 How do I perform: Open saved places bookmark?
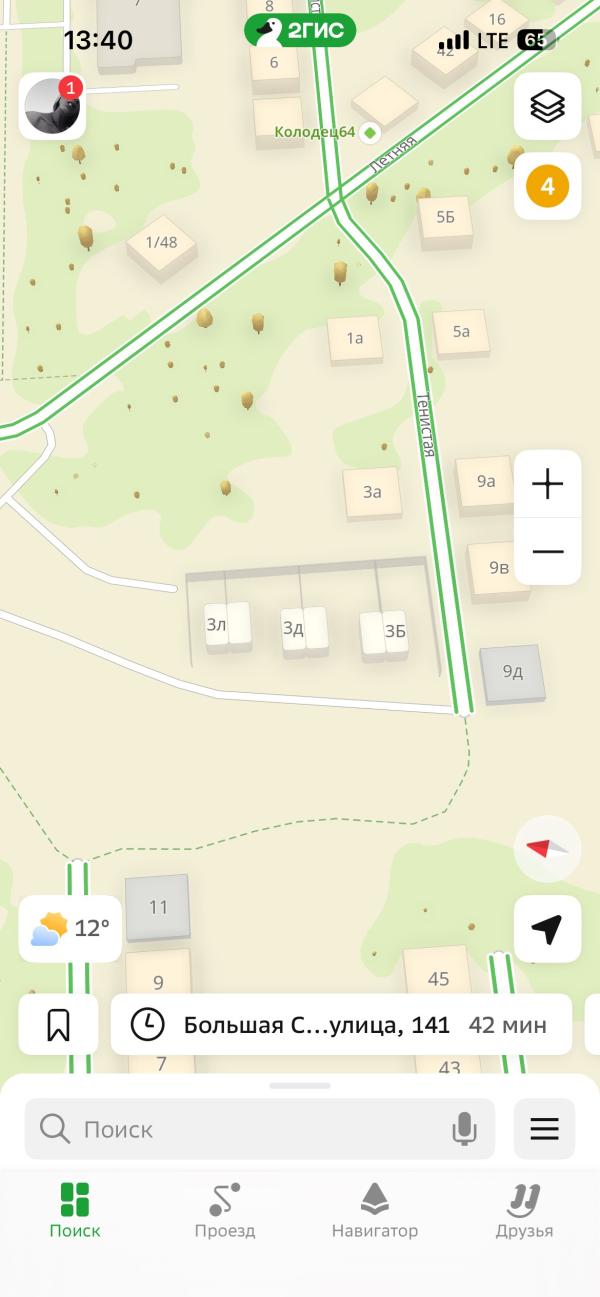pyautogui.click(x=58, y=1024)
